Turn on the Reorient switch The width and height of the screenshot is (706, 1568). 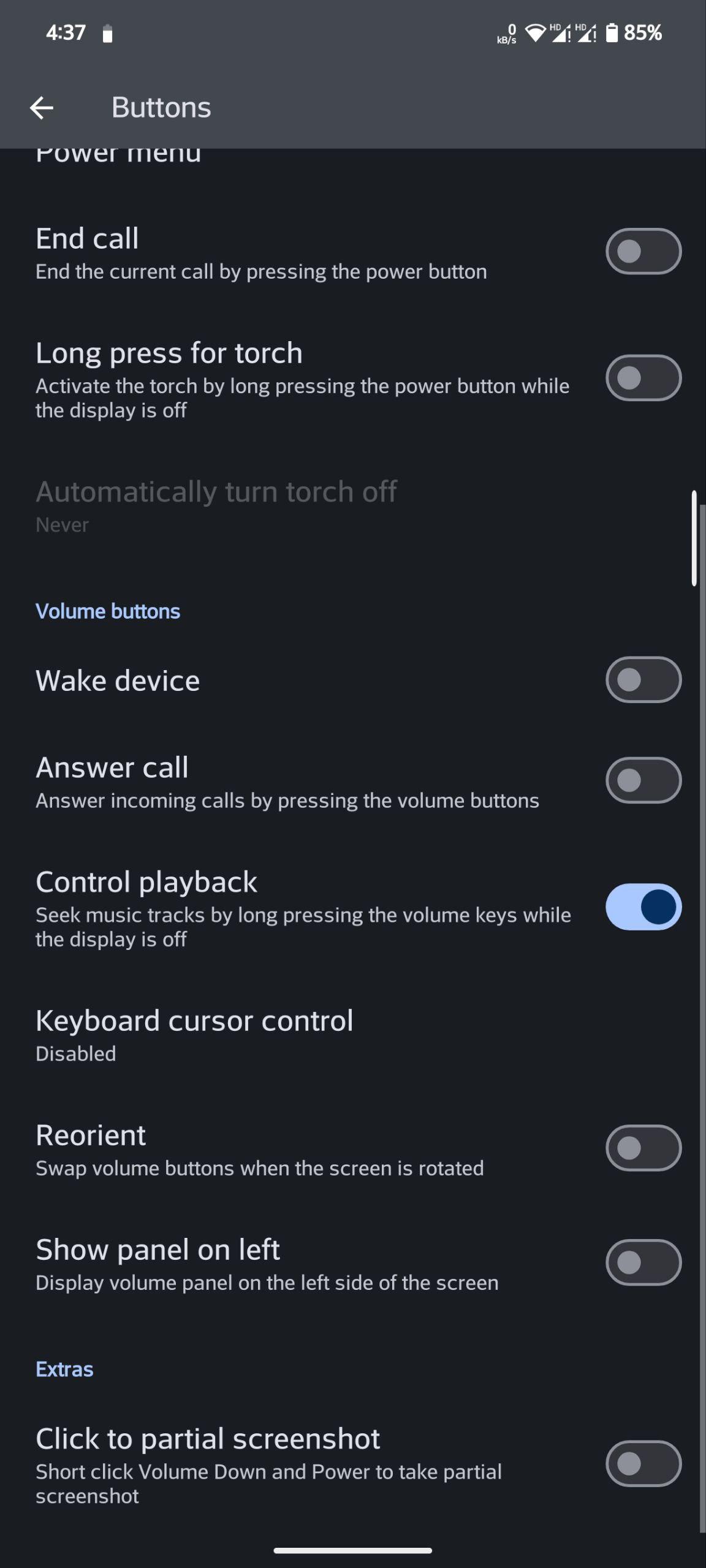click(643, 1148)
